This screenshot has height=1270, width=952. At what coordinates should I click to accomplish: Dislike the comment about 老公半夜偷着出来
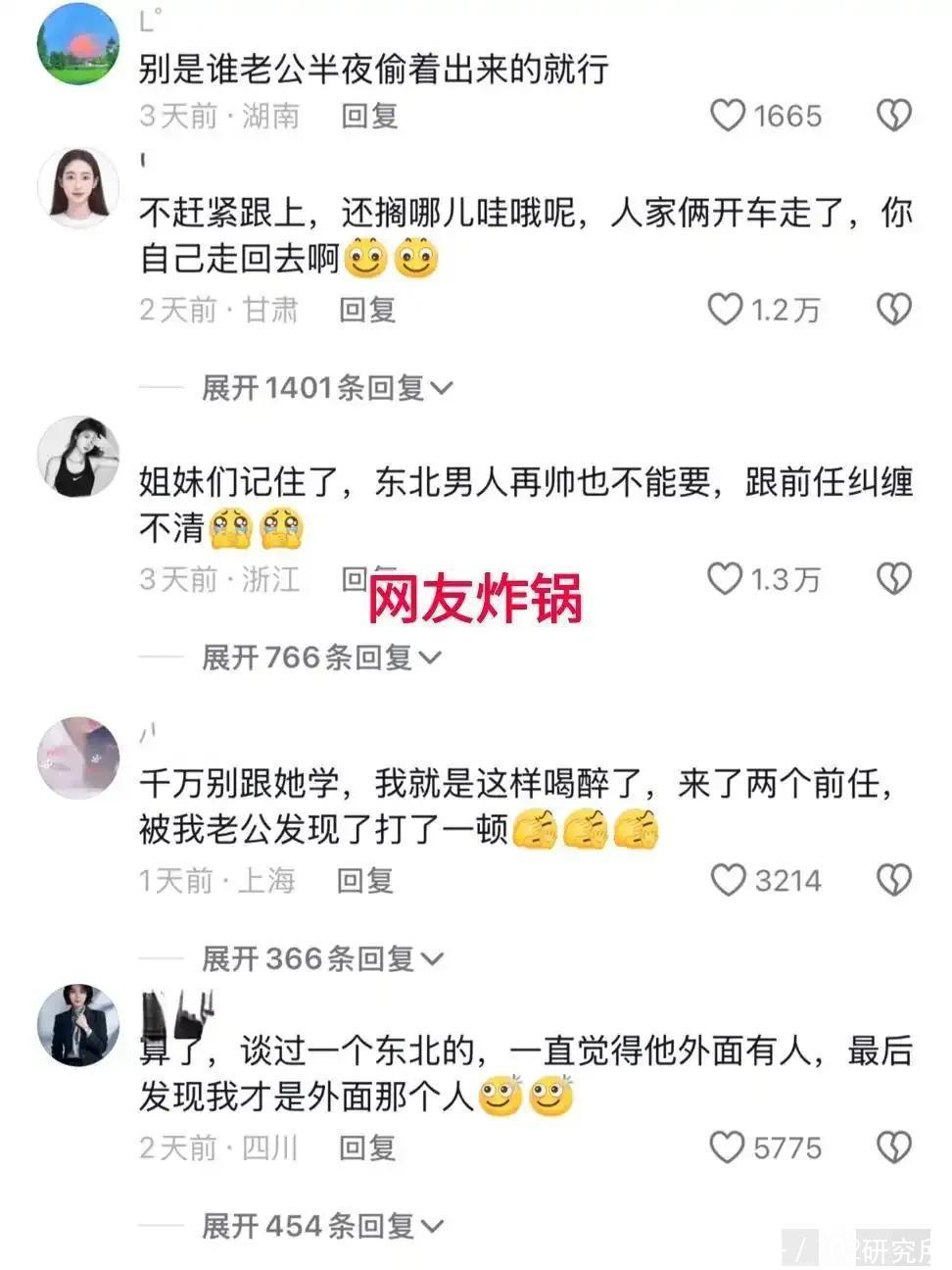point(893,116)
